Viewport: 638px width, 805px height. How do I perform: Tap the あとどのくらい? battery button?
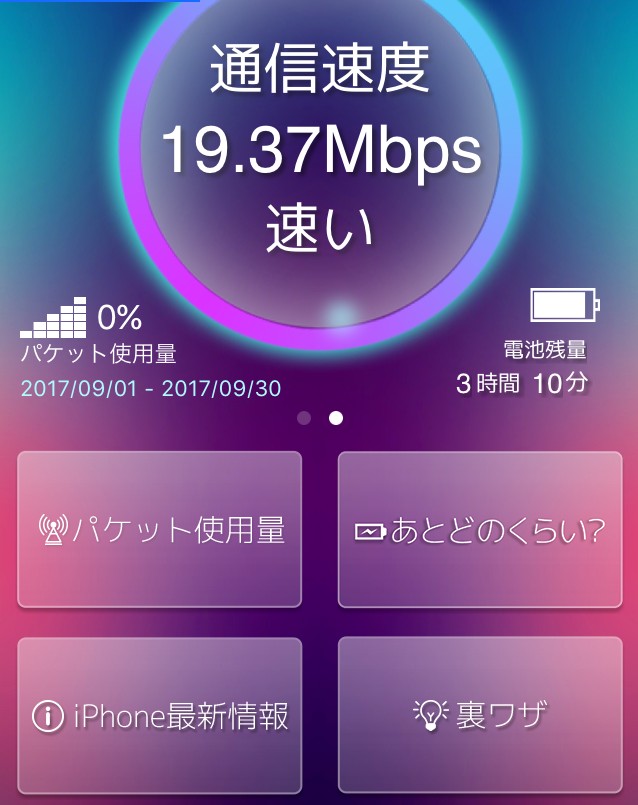pyautogui.click(x=480, y=529)
